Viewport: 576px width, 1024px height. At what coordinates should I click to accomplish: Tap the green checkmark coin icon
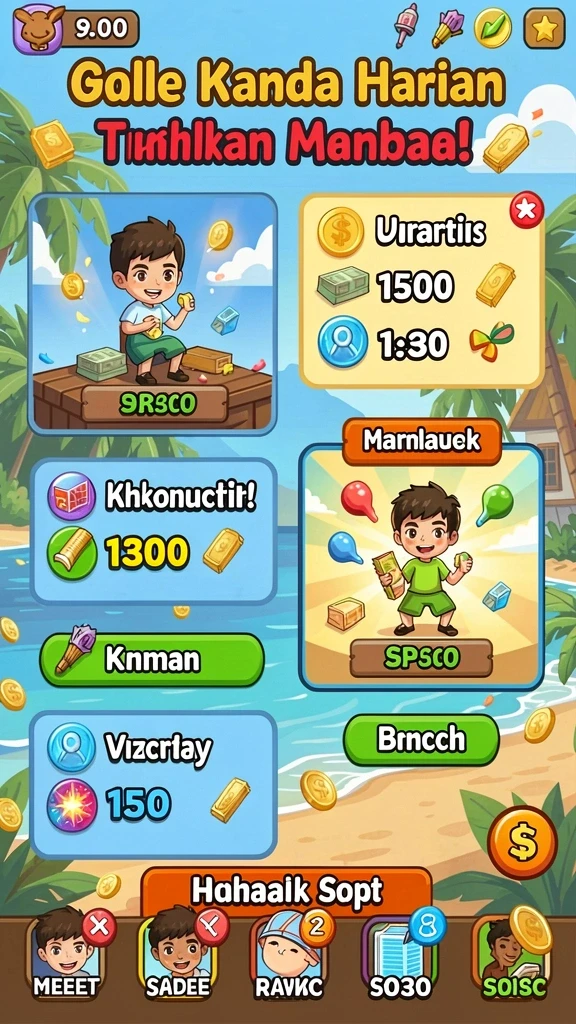pos(492,29)
